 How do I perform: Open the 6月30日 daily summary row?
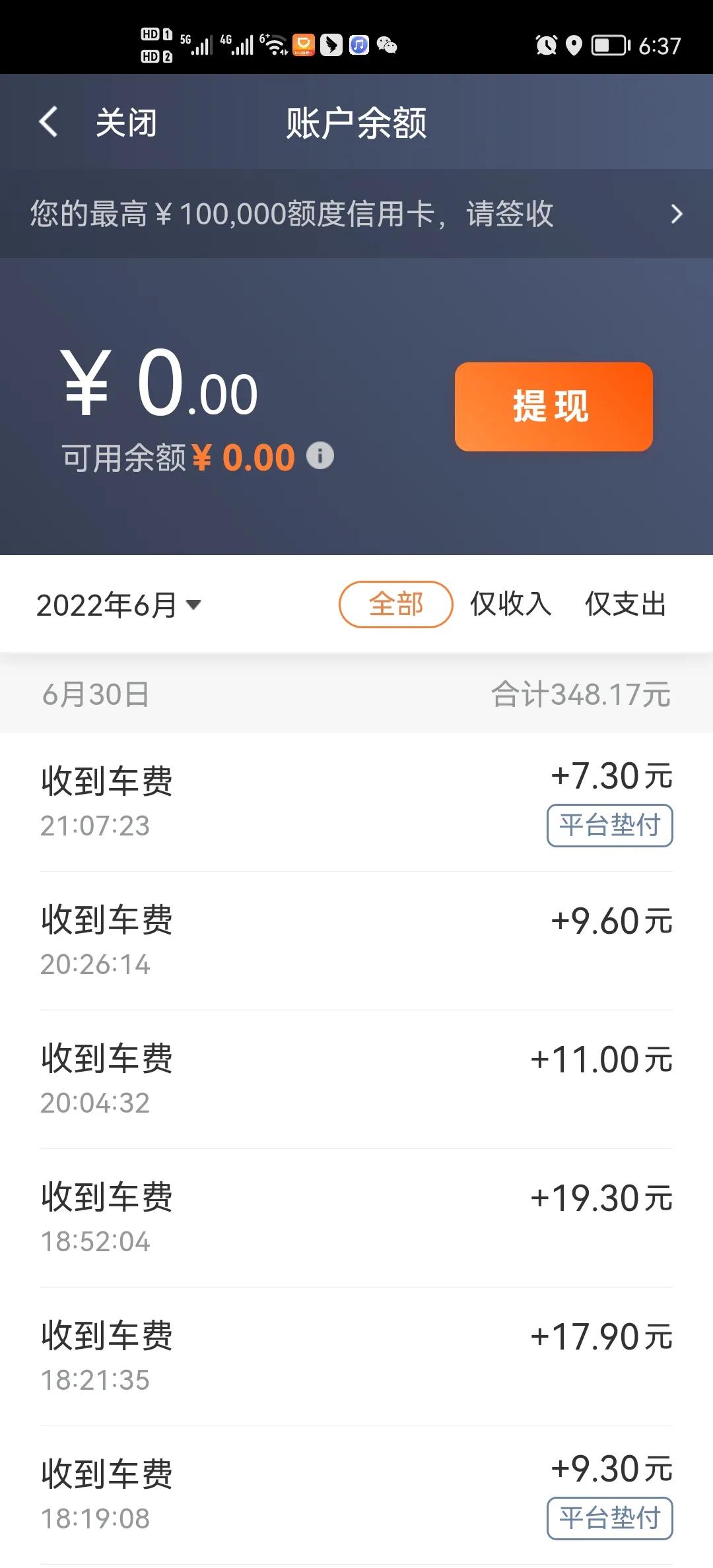[356, 694]
